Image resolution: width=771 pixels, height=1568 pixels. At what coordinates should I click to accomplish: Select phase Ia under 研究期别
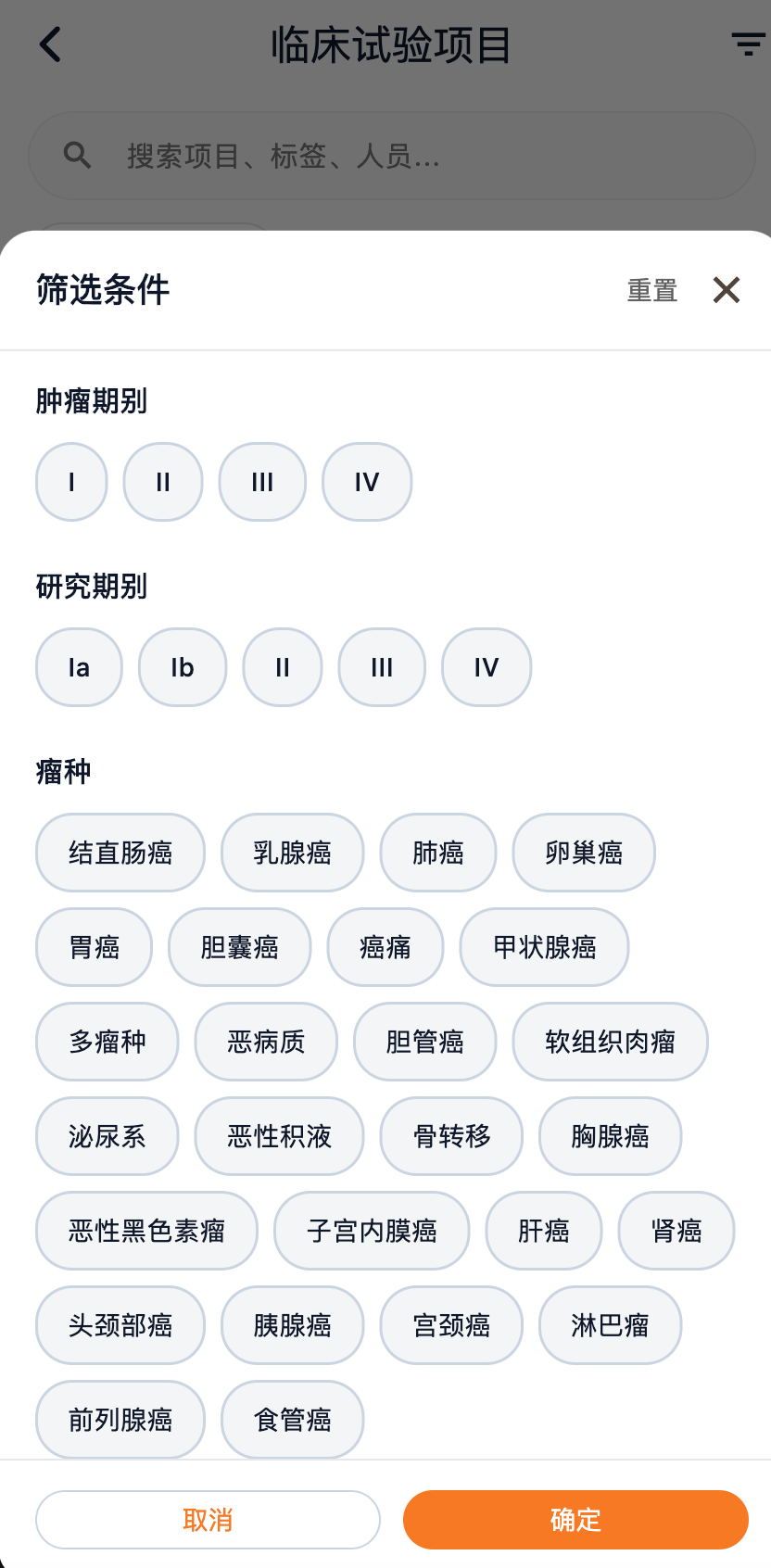tap(79, 667)
